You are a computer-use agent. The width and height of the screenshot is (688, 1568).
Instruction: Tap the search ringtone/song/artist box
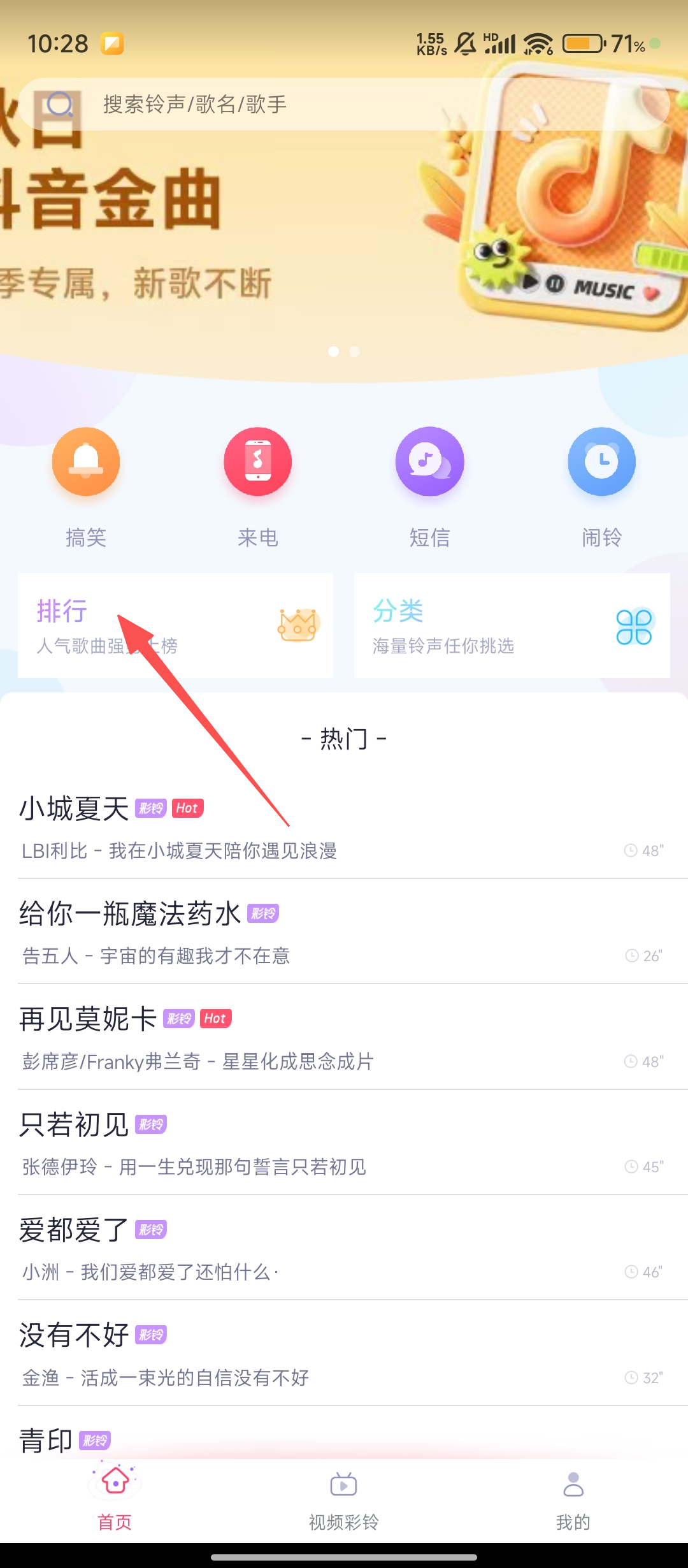coord(344,104)
